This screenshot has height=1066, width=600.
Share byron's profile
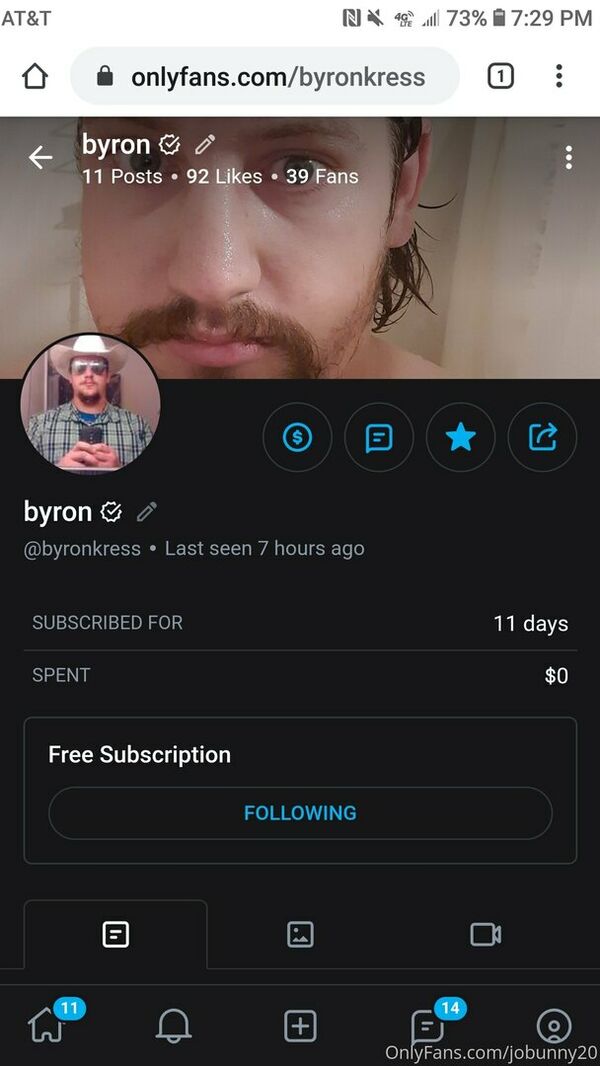(542, 437)
